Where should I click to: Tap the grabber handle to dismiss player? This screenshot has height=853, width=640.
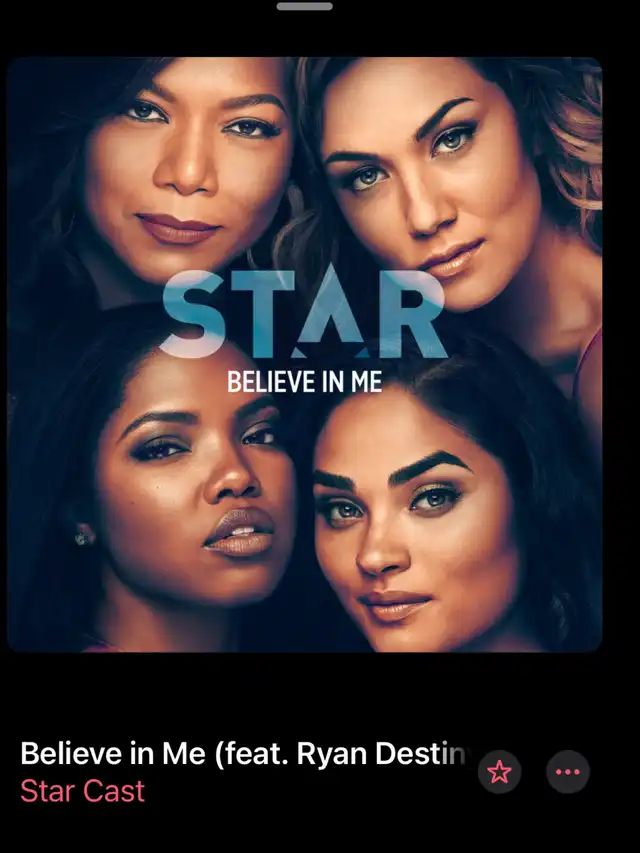tap(304, 6)
